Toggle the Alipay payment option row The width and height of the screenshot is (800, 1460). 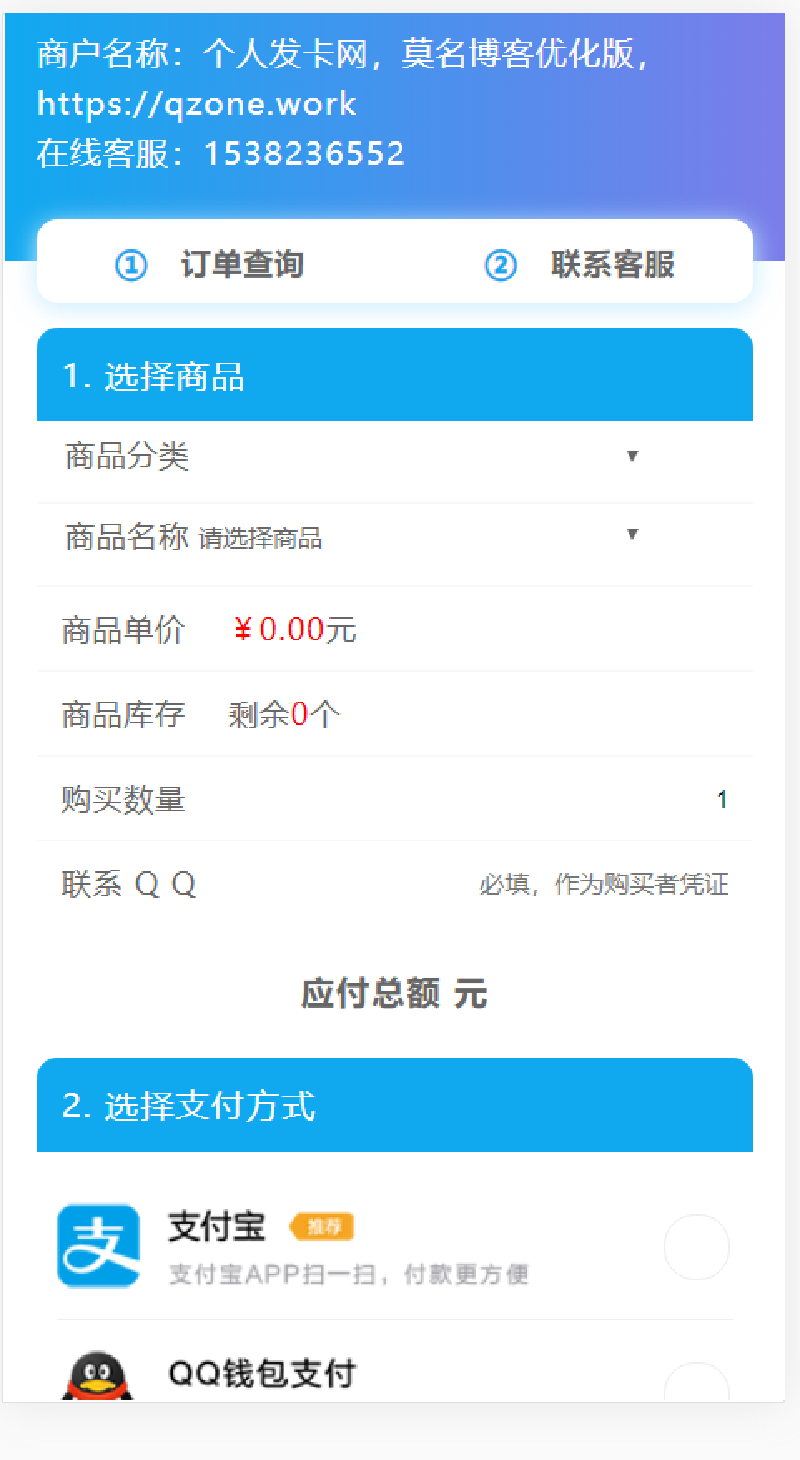click(395, 1245)
